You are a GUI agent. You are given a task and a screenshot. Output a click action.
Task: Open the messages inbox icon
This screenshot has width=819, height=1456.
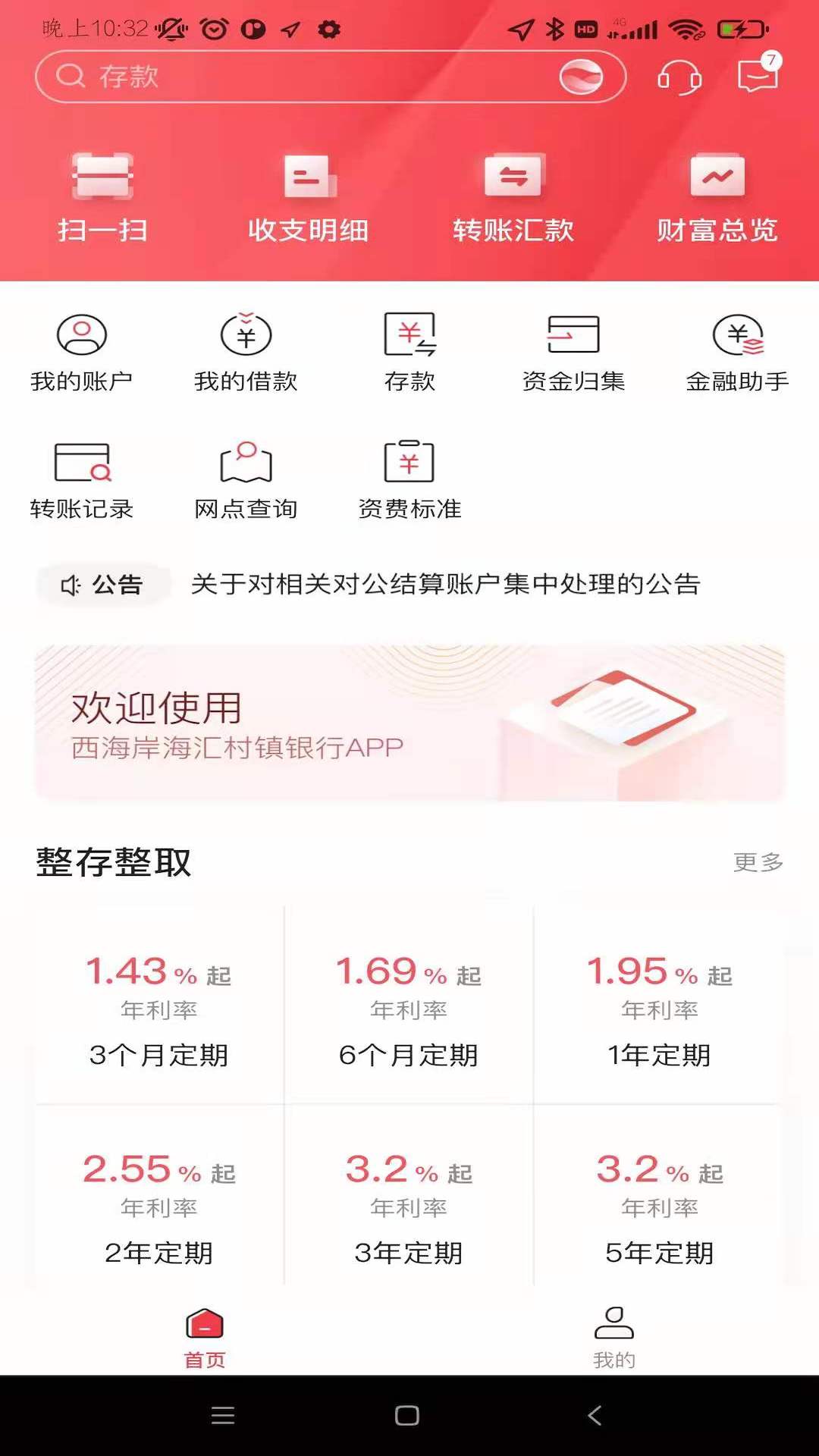tap(758, 76)
